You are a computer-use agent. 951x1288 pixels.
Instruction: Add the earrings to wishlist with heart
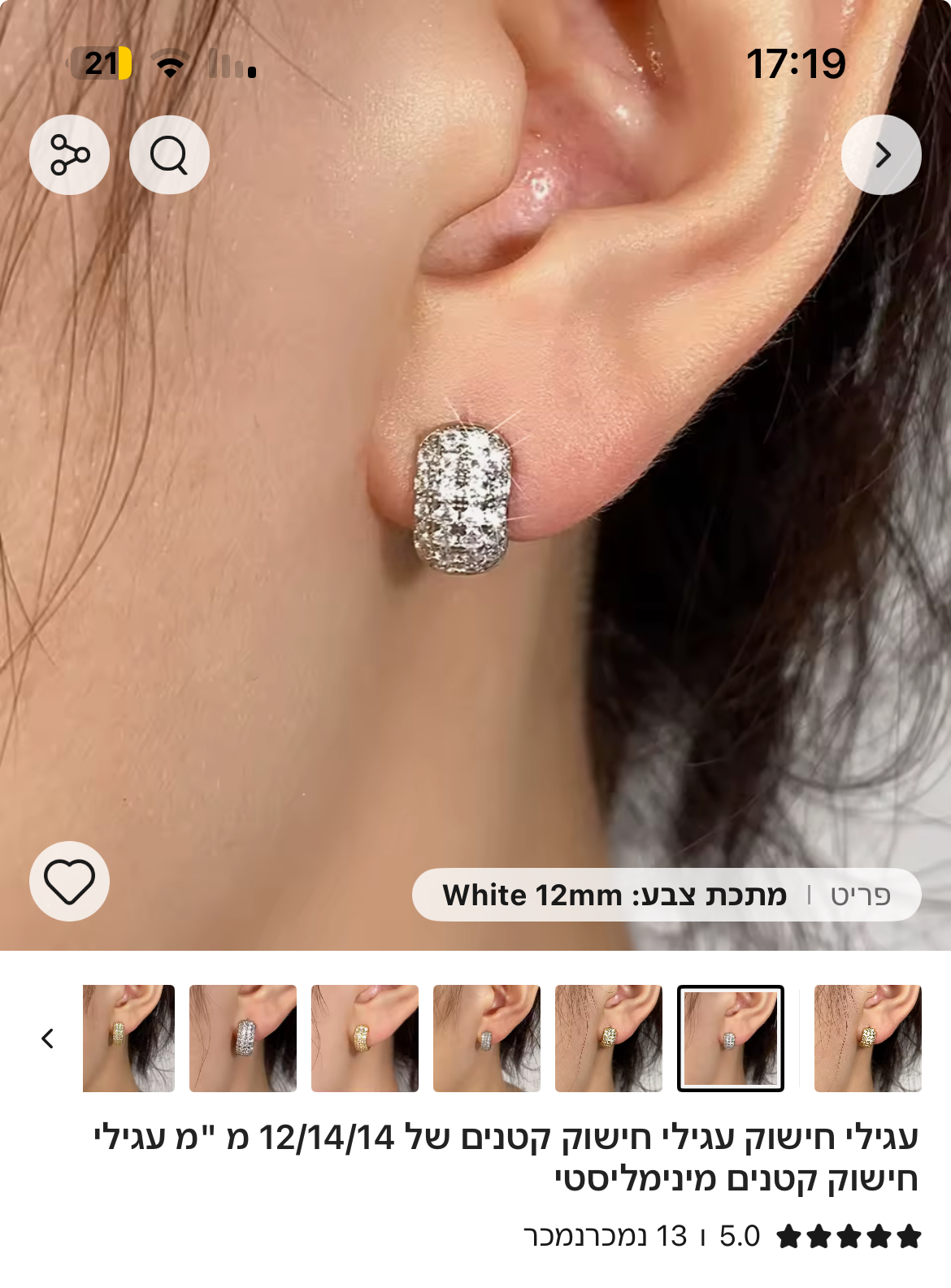(x=69, y=881)
